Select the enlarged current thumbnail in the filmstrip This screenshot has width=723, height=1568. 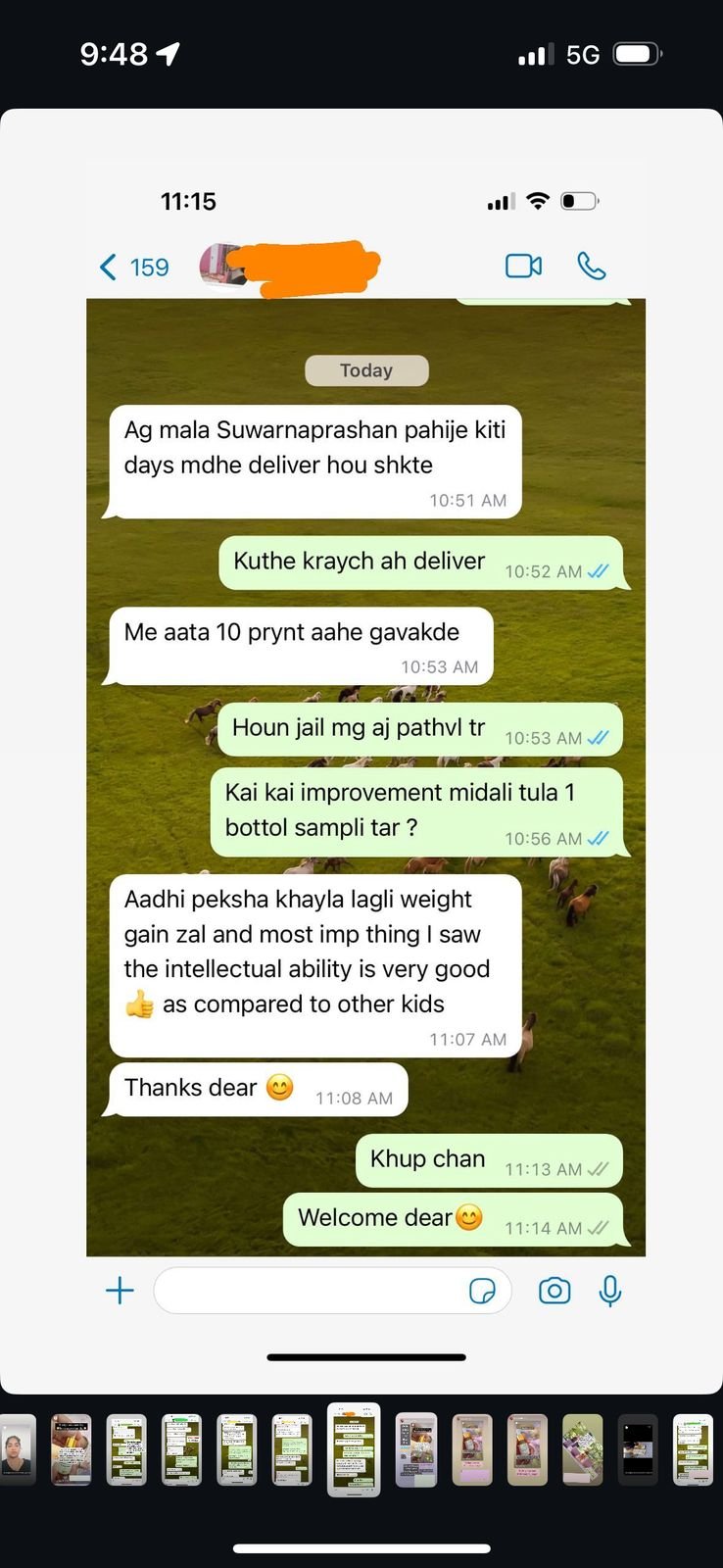(x=354, y=1449)
